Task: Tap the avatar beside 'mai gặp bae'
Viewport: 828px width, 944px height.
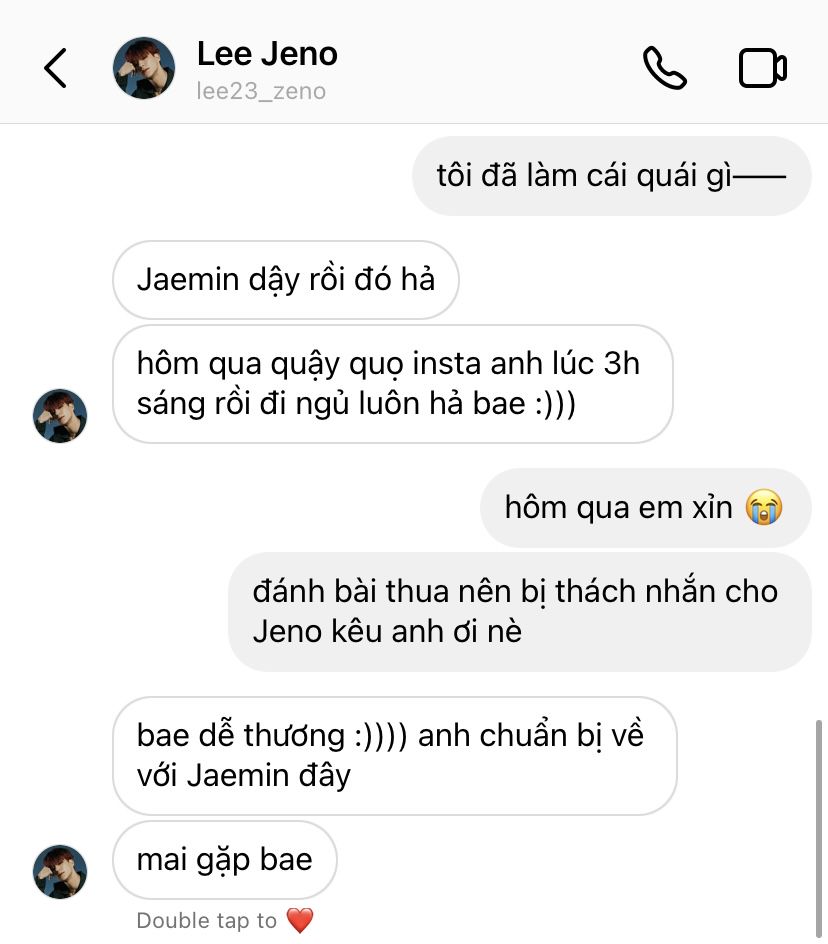Action: [x=60, y=871]
